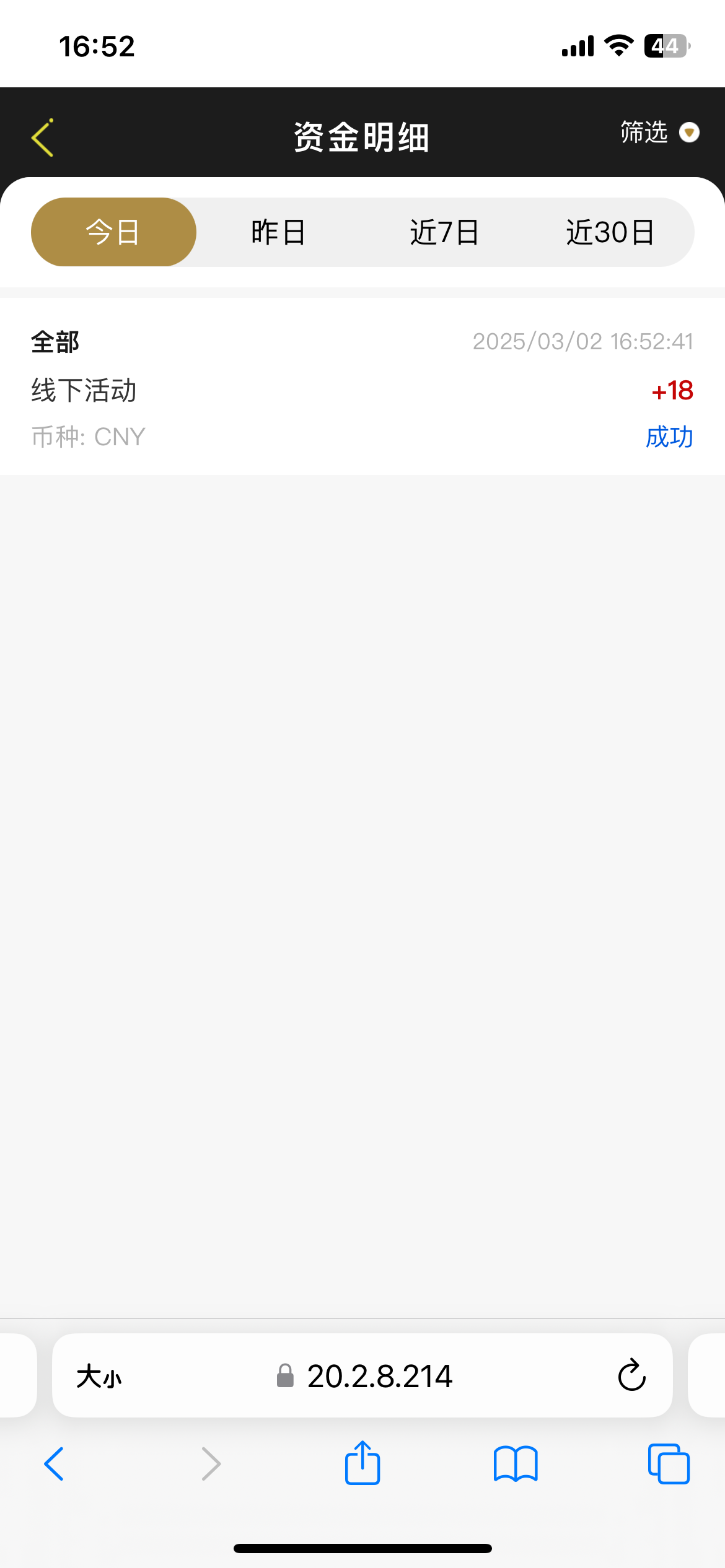Share this page via Safari share icon
725x1568 pixels.
click(x=362, y=1463)
